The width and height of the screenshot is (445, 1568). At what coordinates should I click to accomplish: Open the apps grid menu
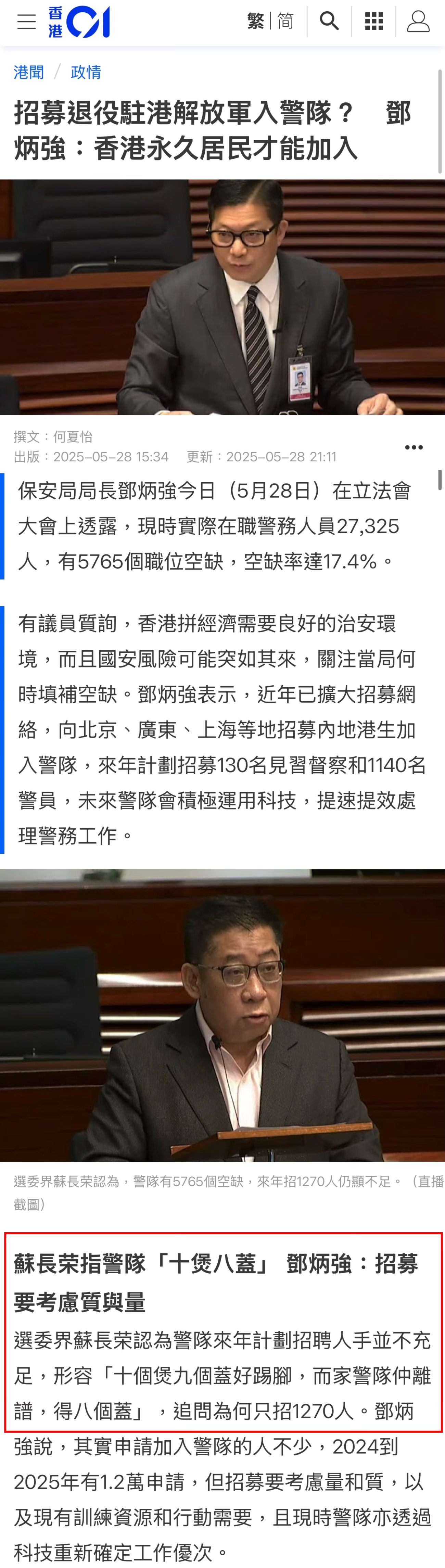click(374, 22)
